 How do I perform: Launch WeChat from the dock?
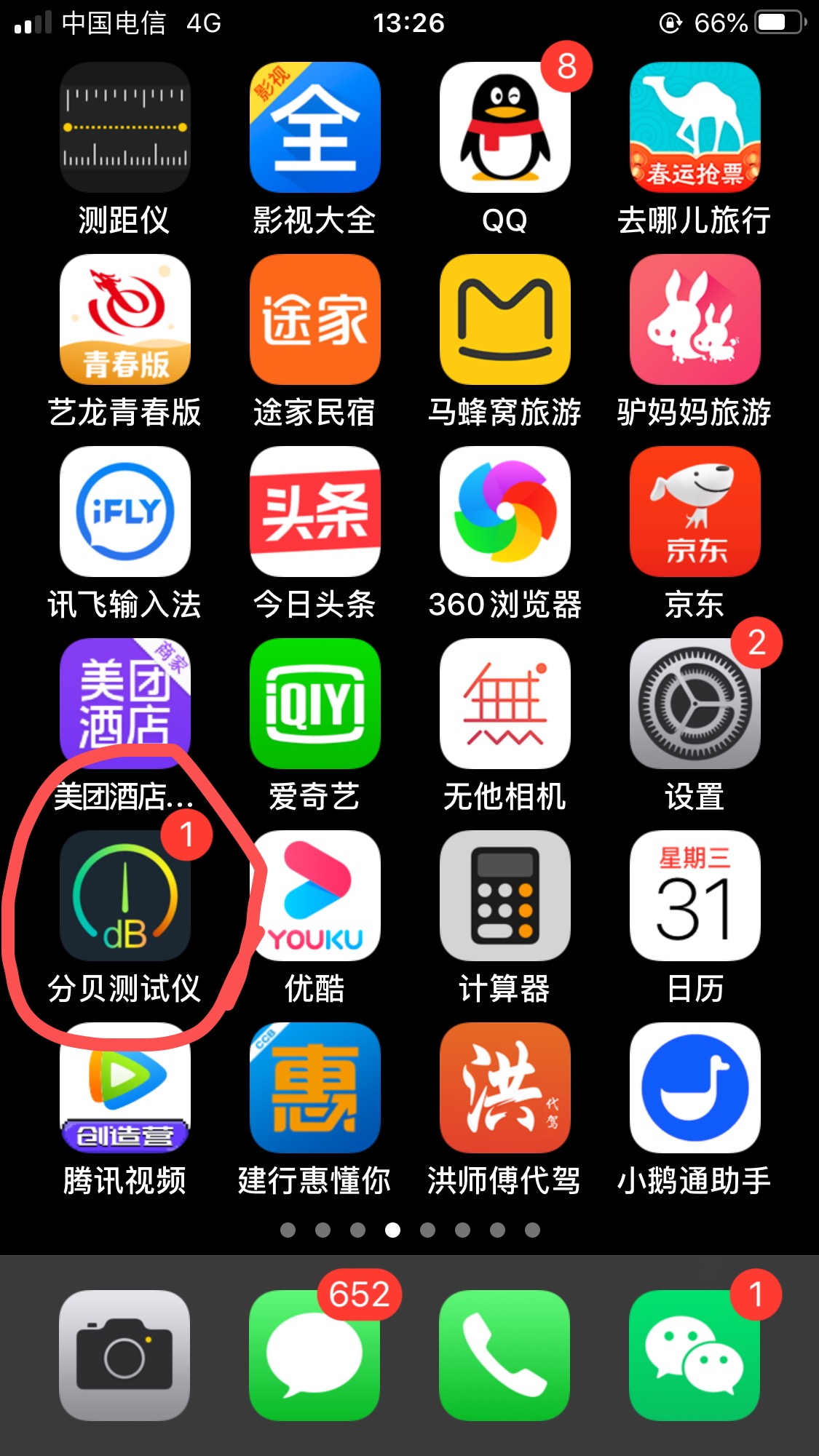tap(695, 1355)
